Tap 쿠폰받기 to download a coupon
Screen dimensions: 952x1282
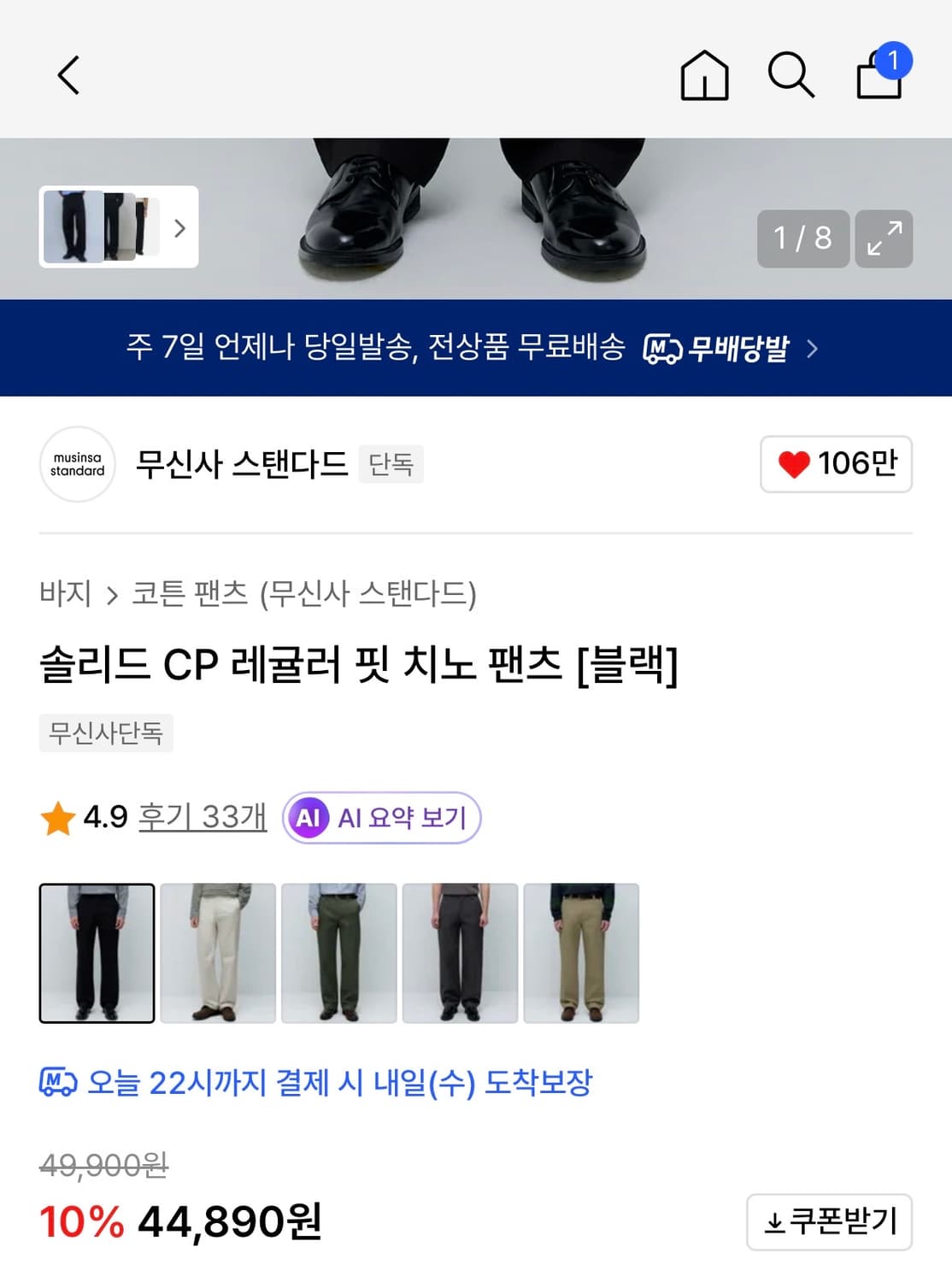tap(828, 1220)
